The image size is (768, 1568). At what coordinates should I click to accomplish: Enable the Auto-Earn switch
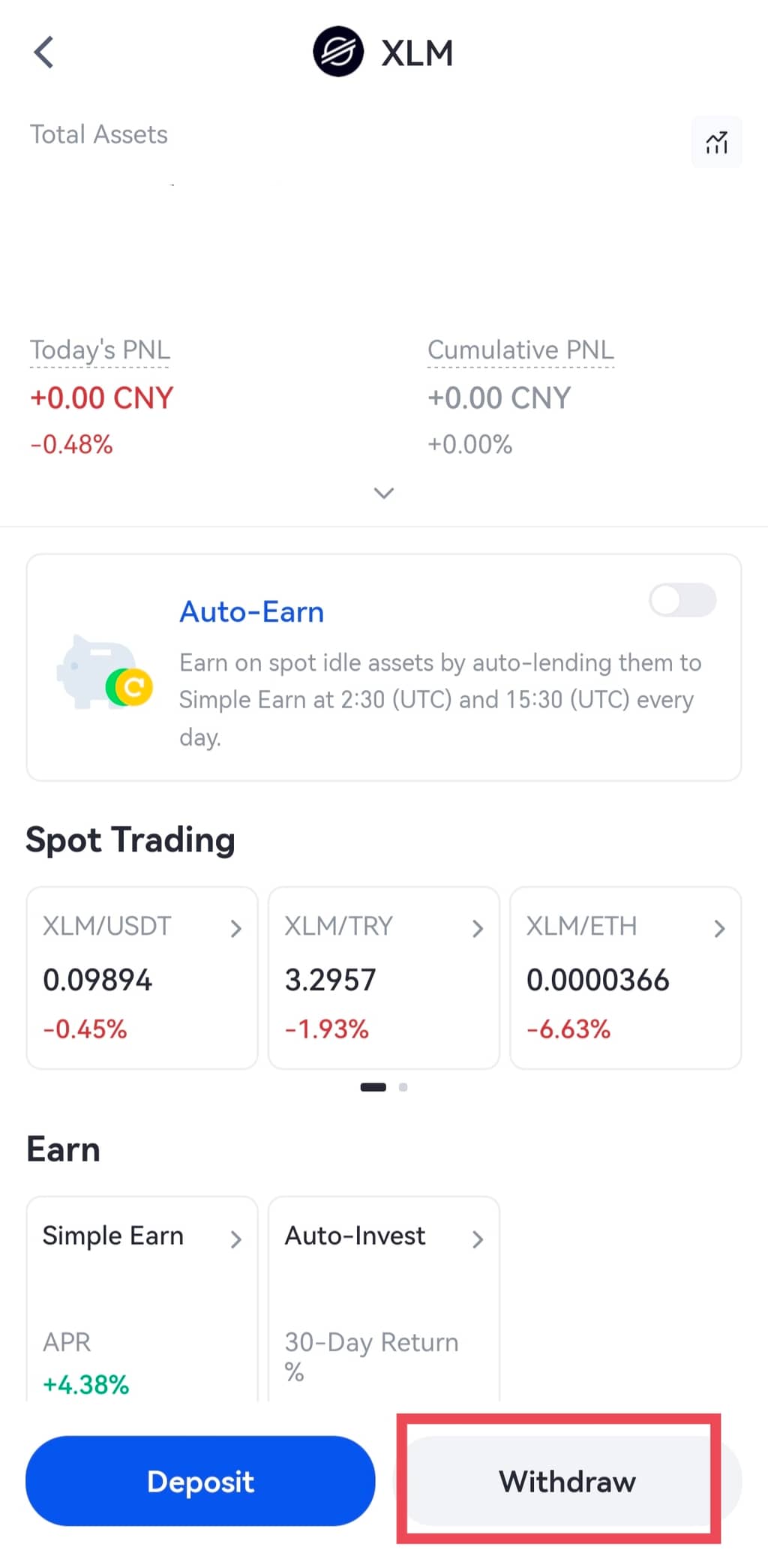(682, 601)
